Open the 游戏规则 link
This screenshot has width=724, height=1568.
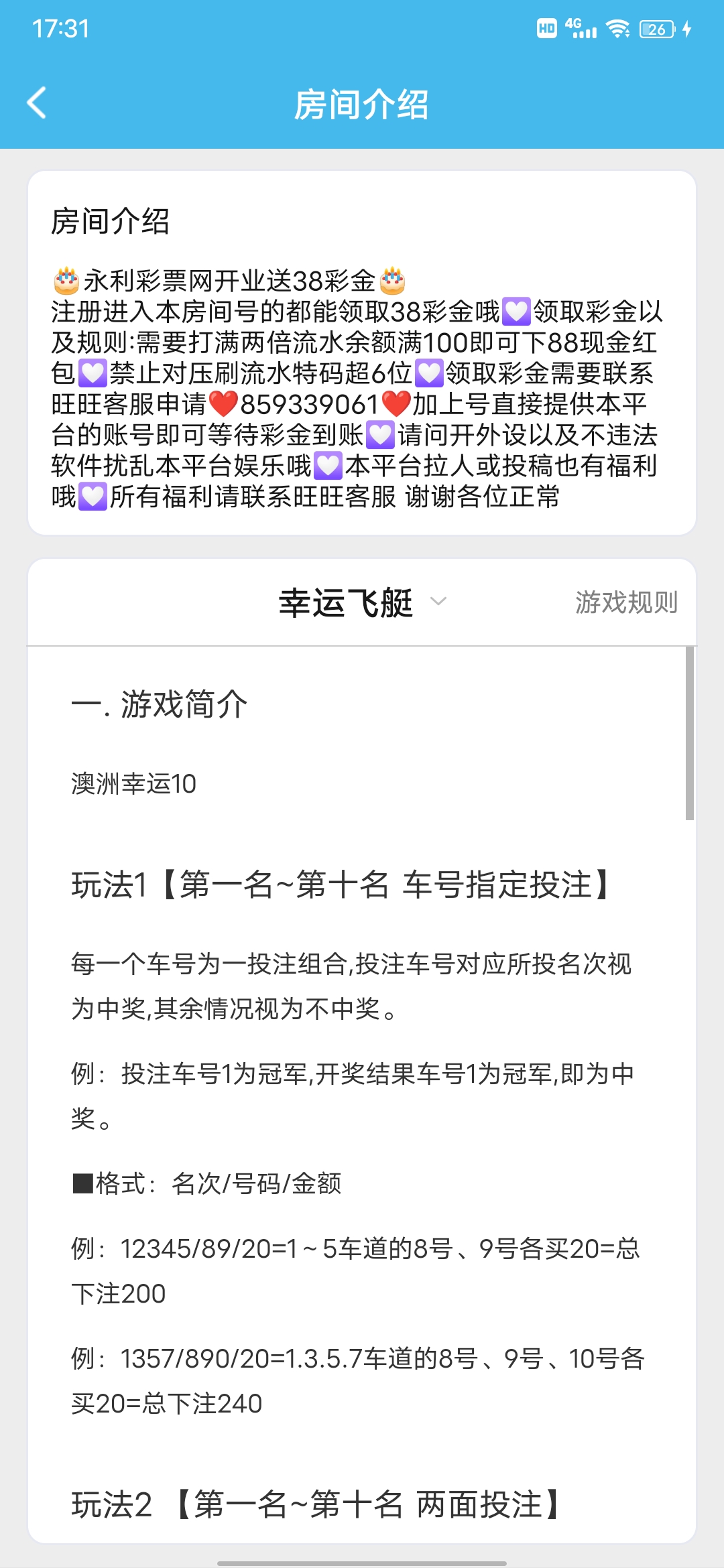(625, 602)
